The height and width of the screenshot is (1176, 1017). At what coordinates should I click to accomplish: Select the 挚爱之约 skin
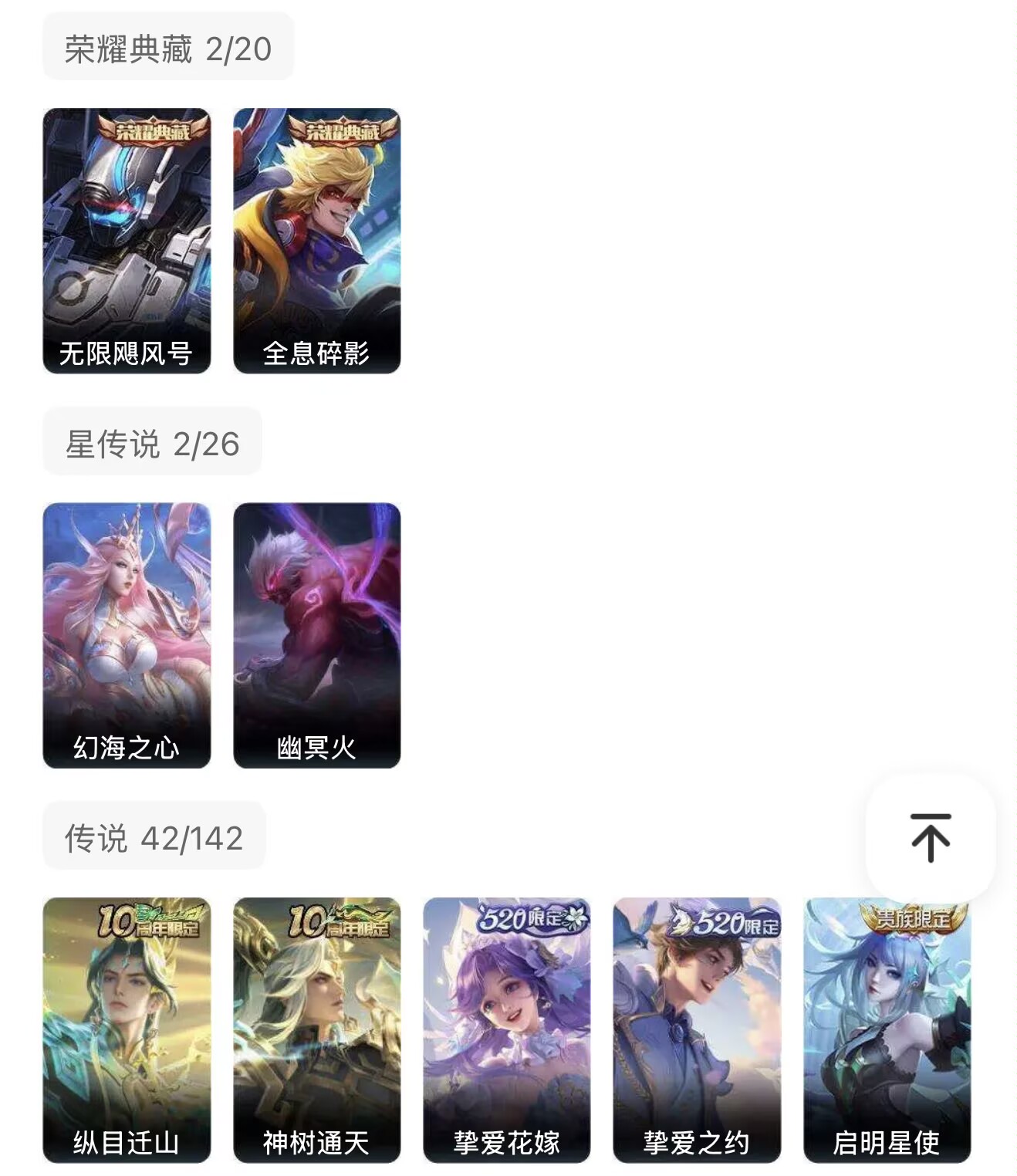[x=697, y=1029]
